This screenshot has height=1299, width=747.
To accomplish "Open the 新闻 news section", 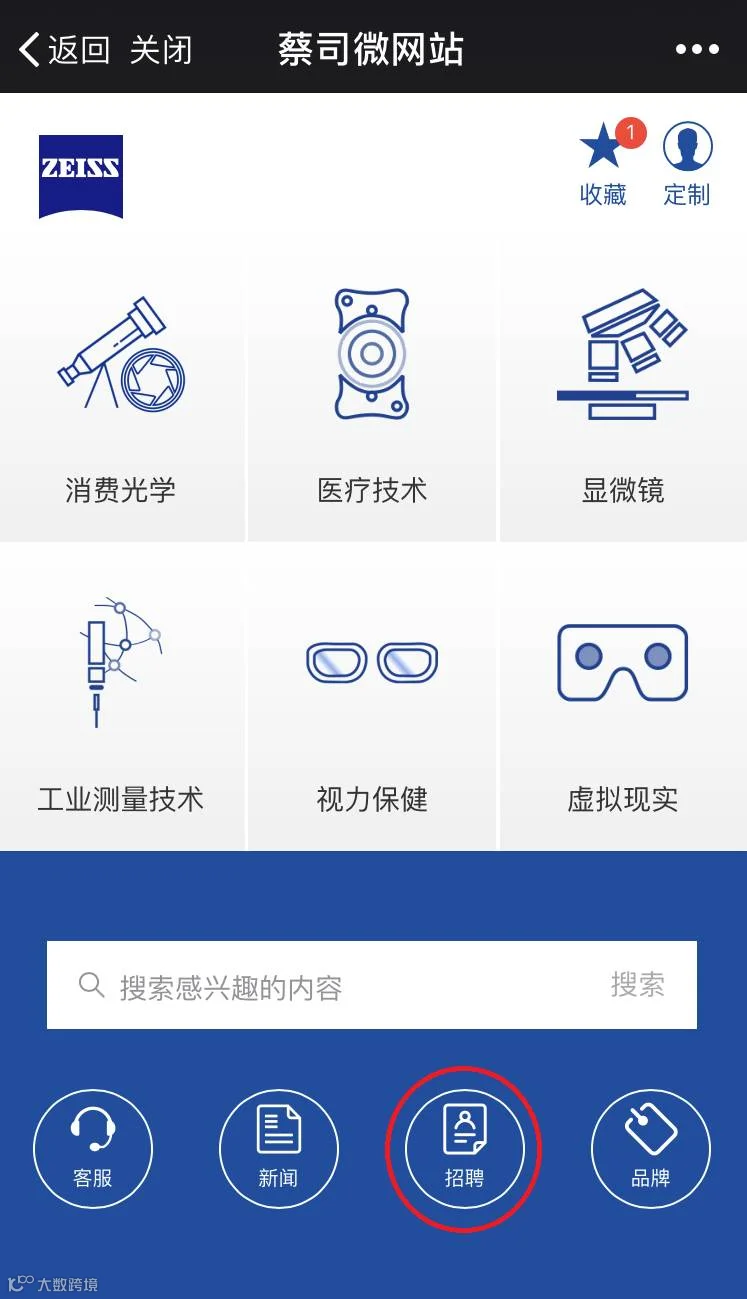I will pos(279,1149).
